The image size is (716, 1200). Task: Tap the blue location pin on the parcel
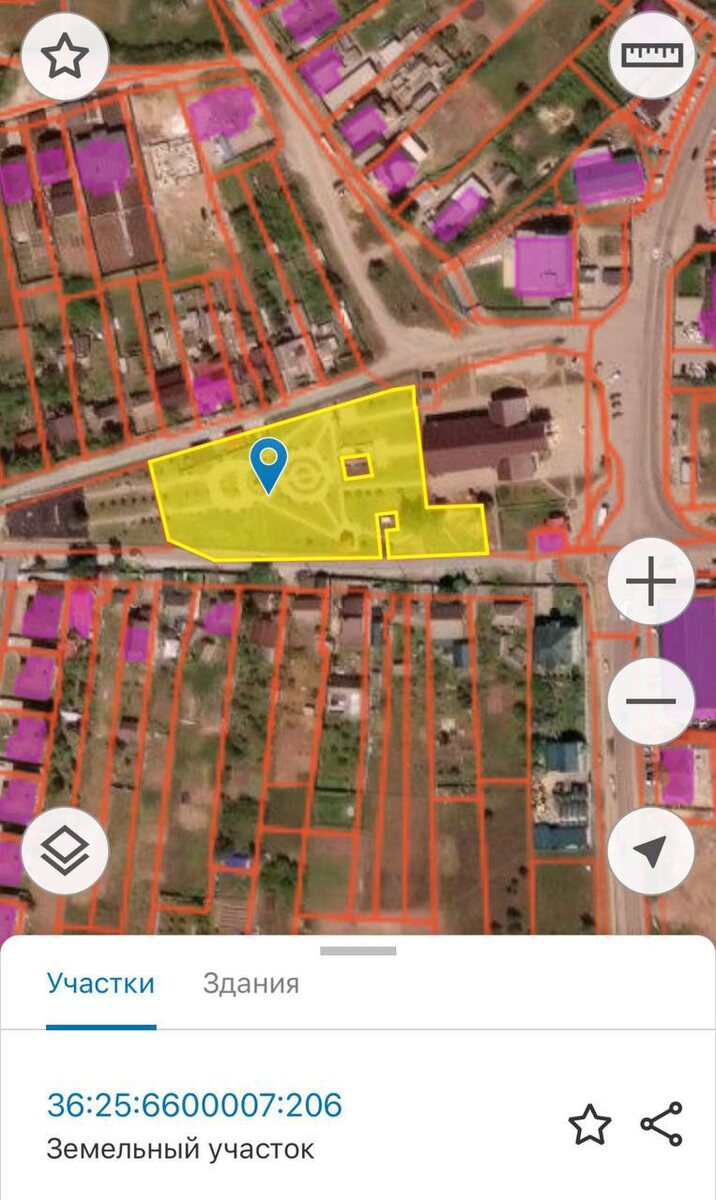[268, 465]
